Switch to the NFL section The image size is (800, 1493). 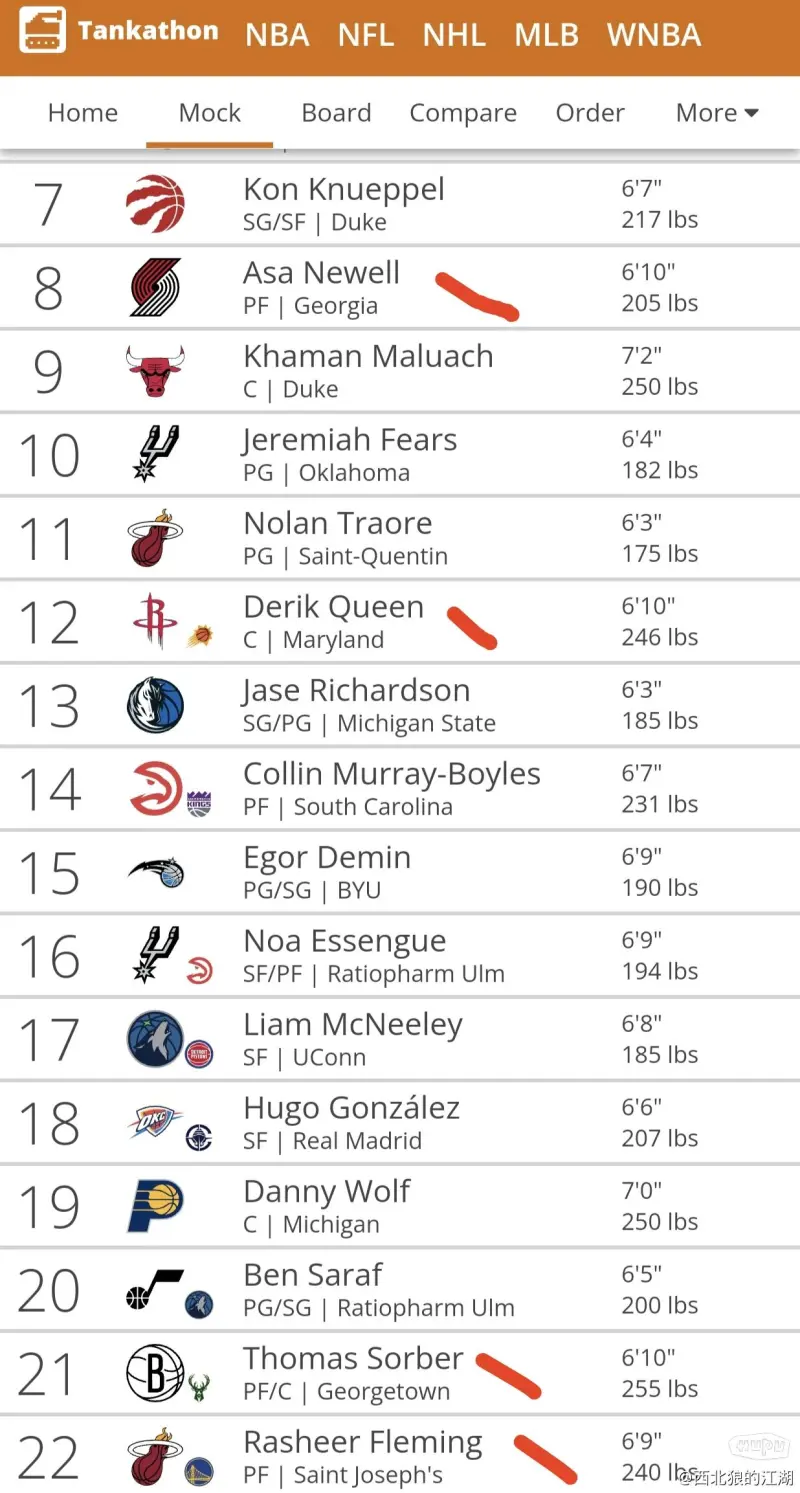365,35
